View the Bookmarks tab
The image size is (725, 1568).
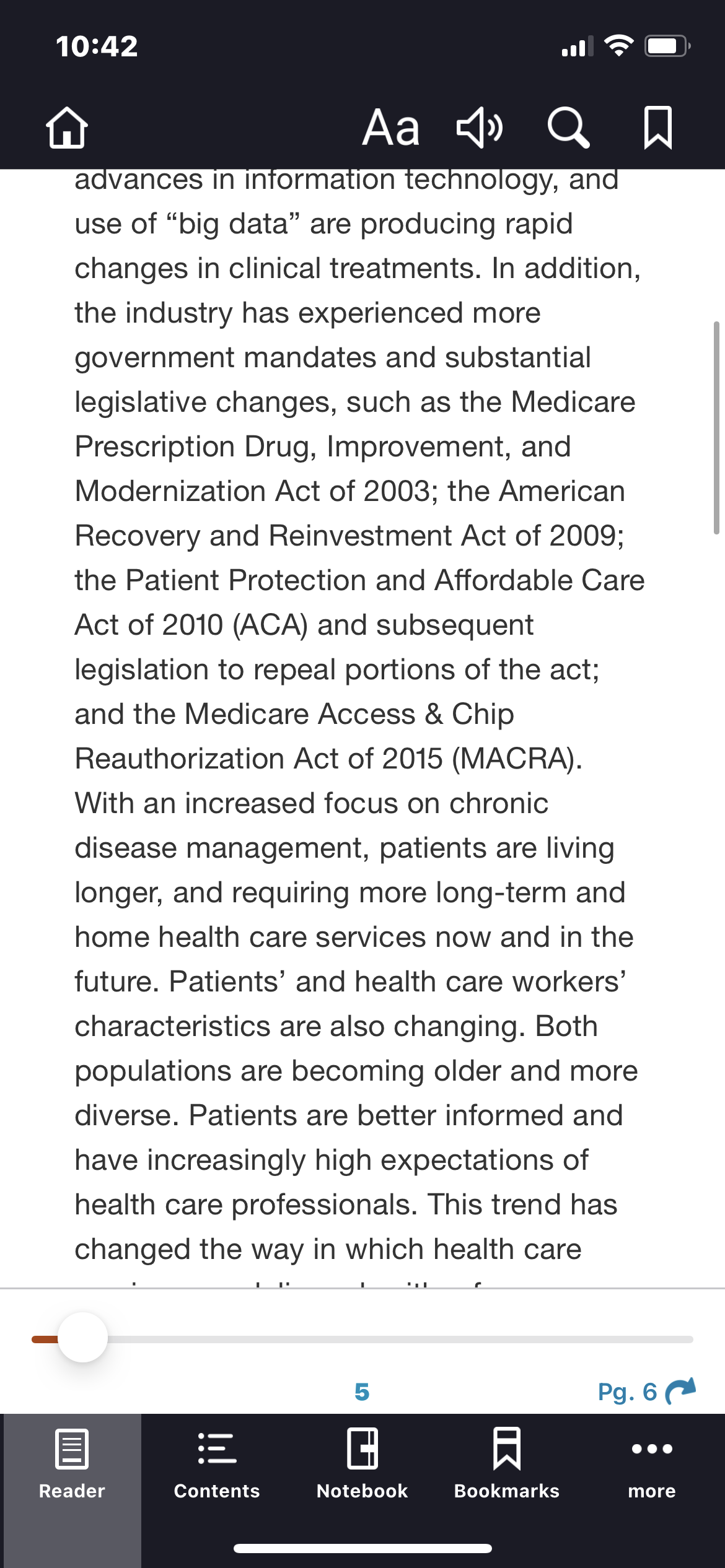tap(507, 1464)
